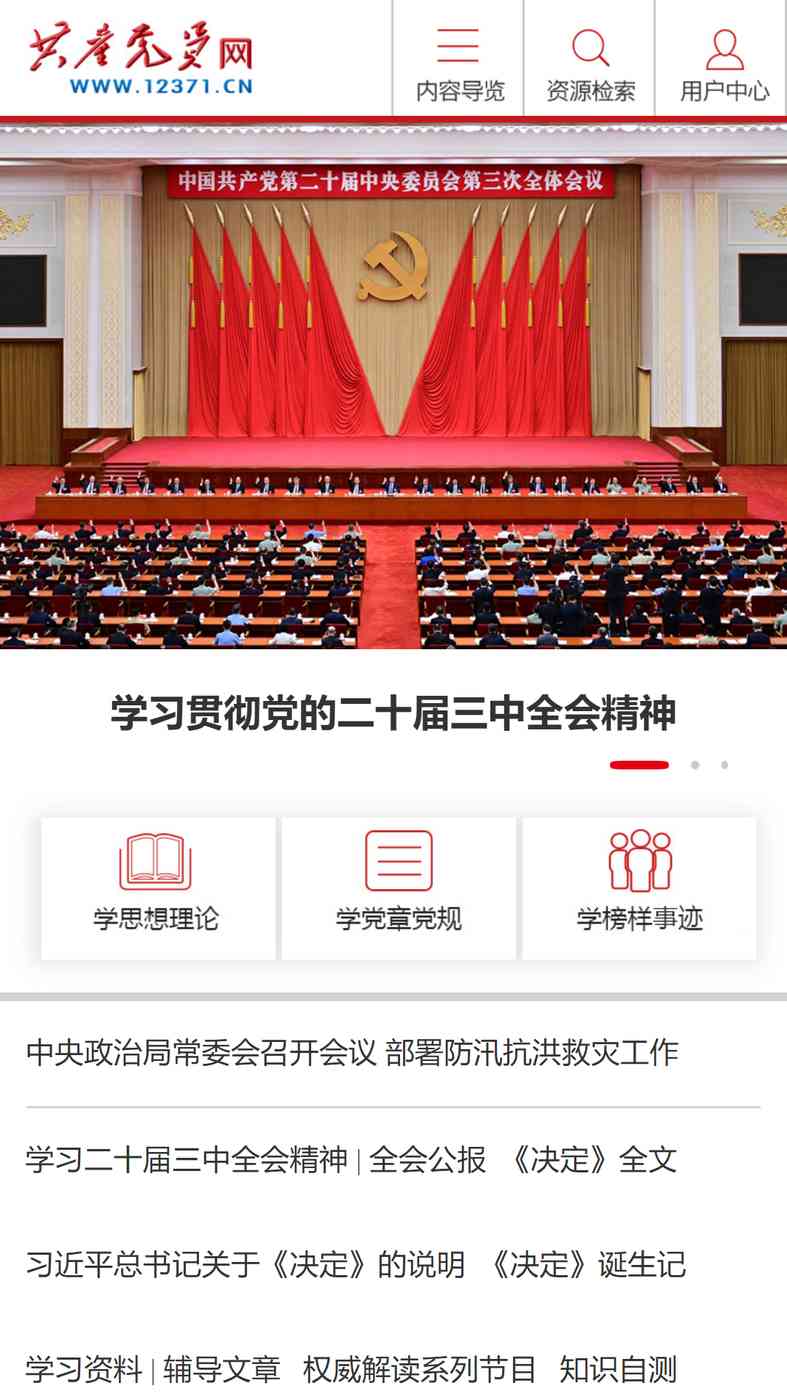Tap the 共产党员网 logo to go home
The image size is (787, 1399).
tap(141, 58)
